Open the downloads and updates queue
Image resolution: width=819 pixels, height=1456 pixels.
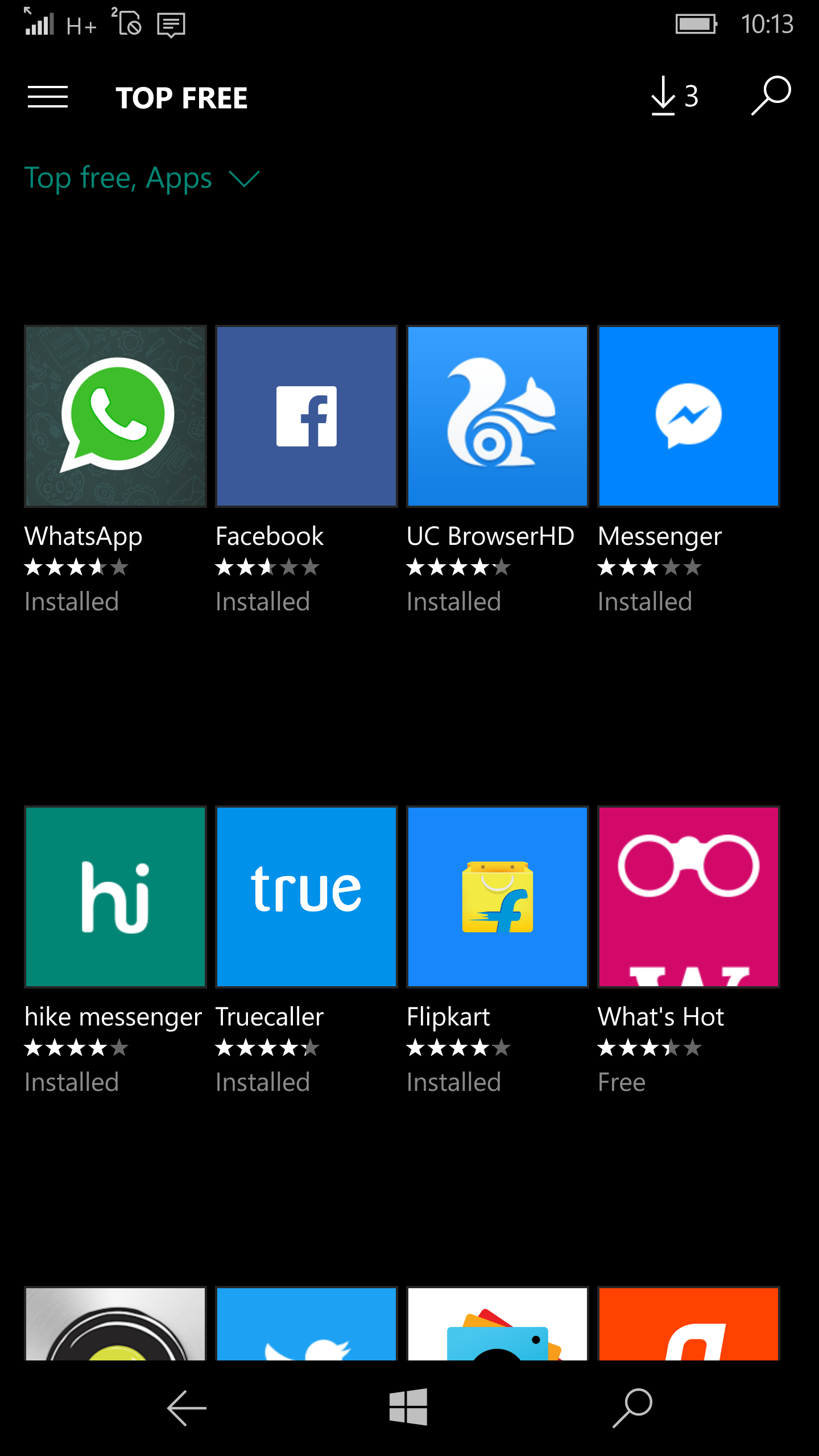675,96
